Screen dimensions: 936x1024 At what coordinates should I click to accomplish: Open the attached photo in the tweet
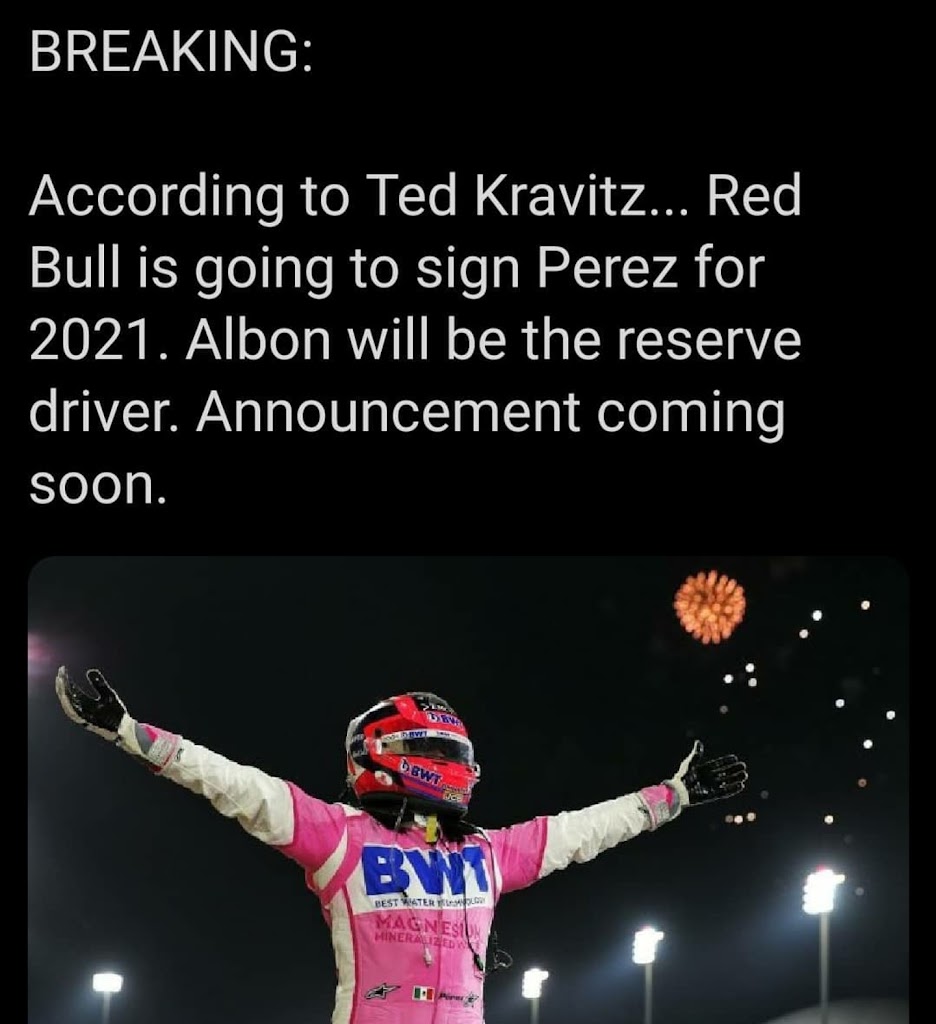tap(468, 790)
